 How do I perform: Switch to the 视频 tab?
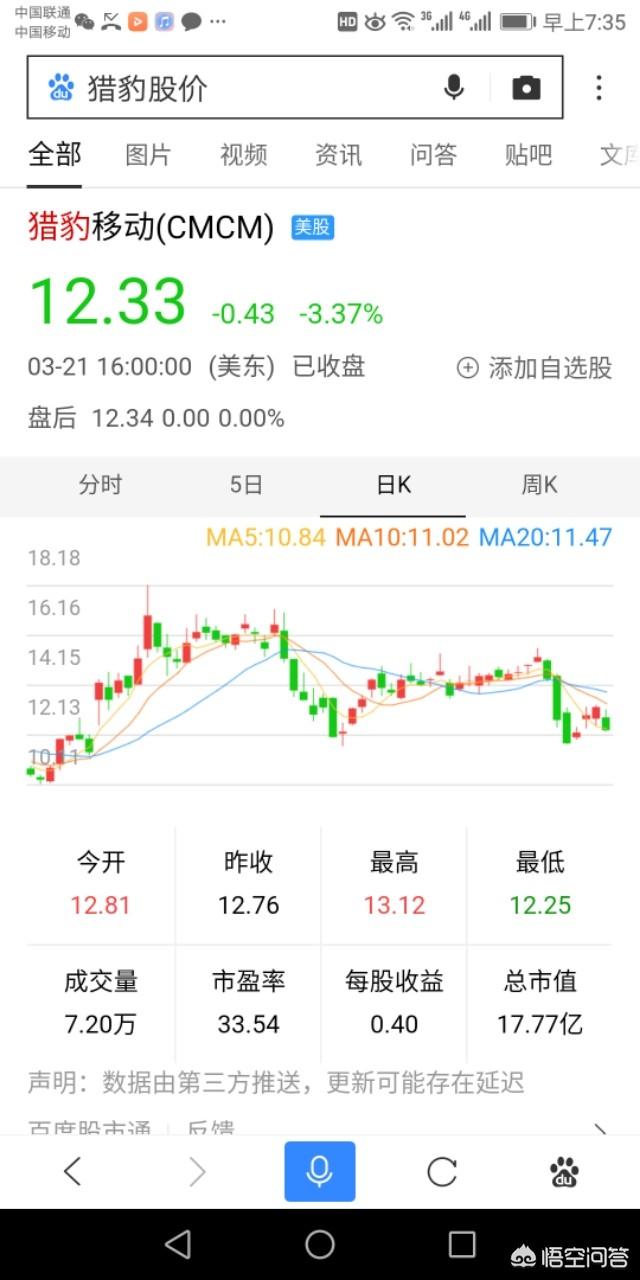click(x=243, y=155)
